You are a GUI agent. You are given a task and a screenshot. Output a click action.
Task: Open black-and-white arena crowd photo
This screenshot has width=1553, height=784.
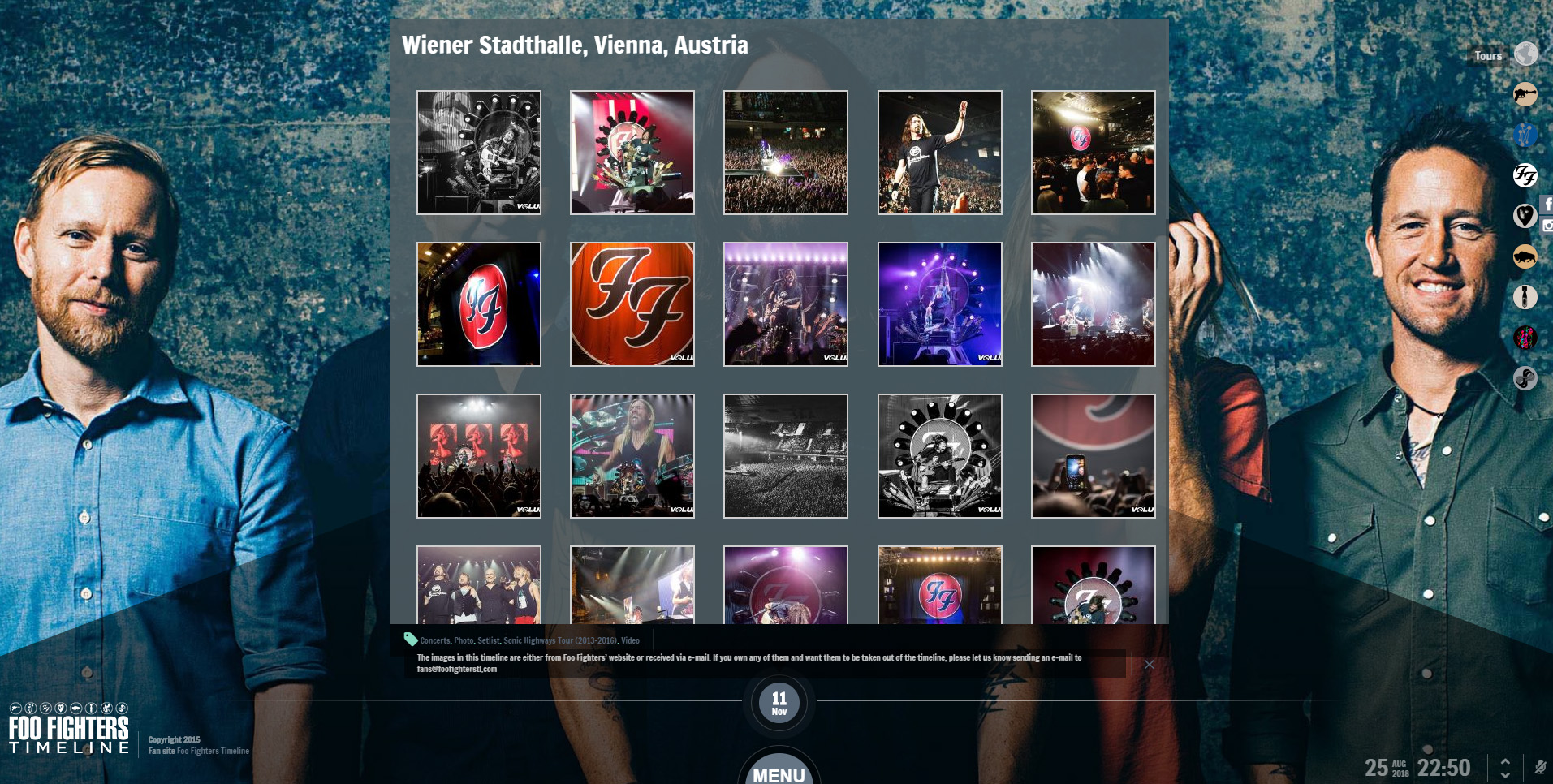coord(786,456)
